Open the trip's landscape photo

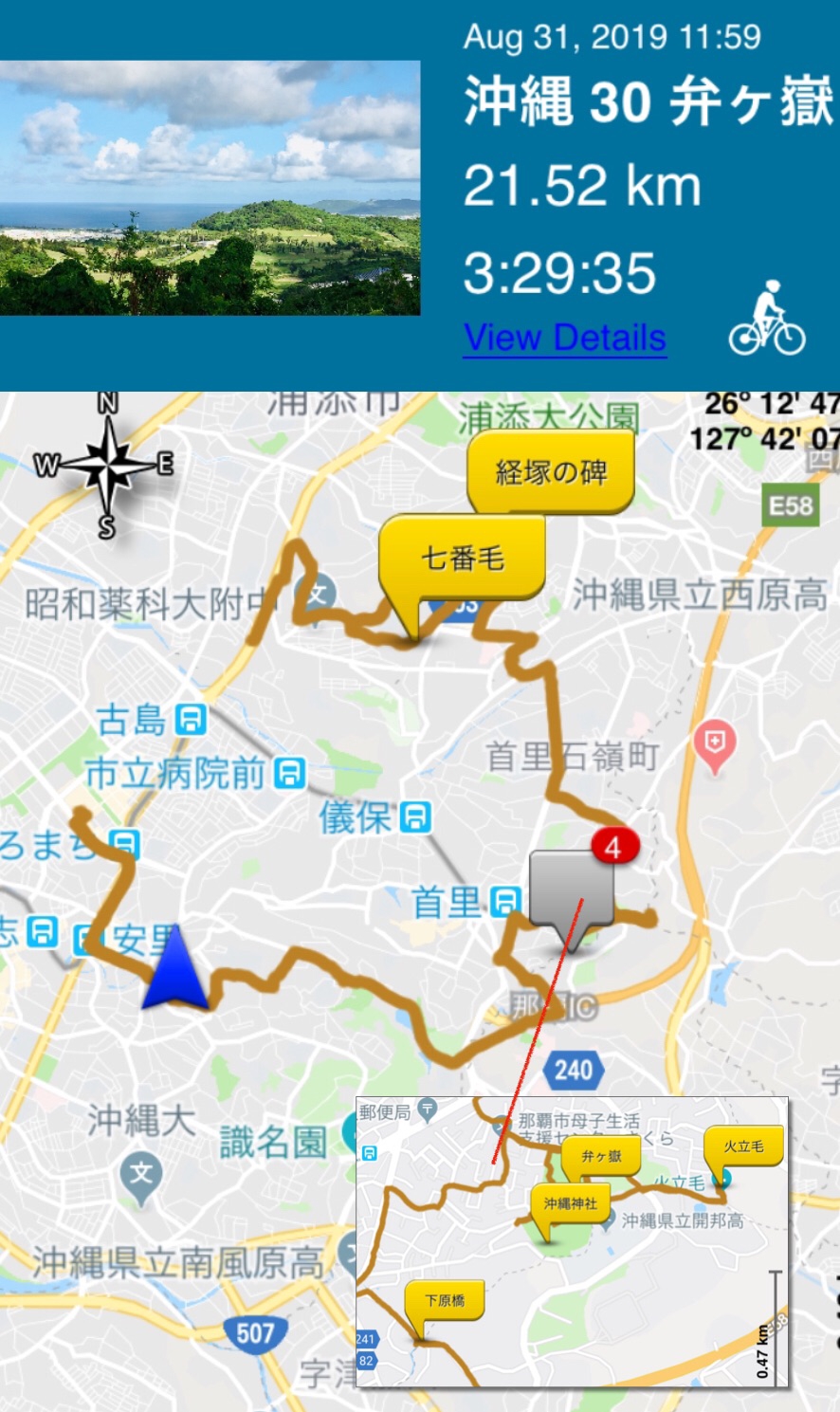click(x=210, y=188)
